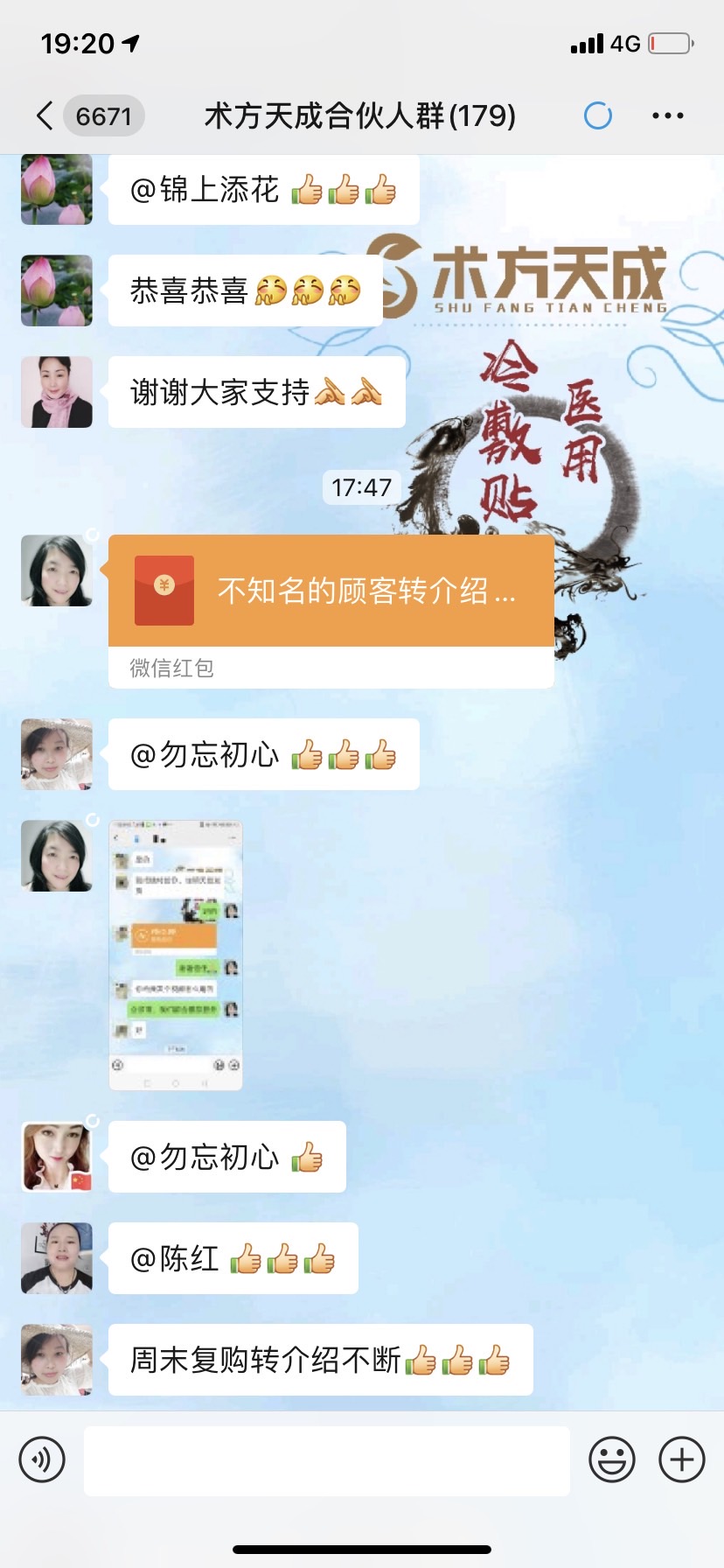724x1568 pixels.
Task: Open avatar beside @陈红 message
Action: [57, 1258]
